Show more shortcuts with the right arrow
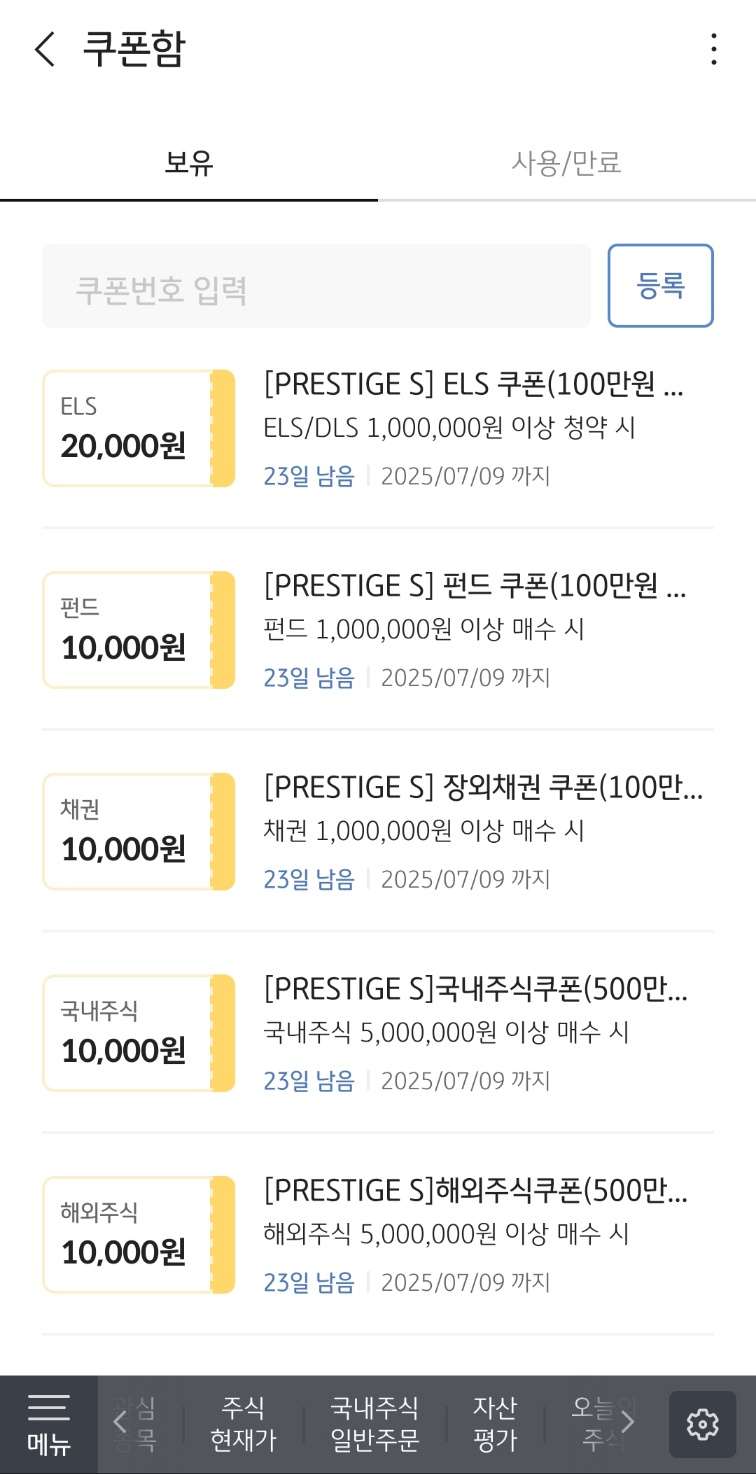This screenshot has height=1474, width=756. point(627,1422)
